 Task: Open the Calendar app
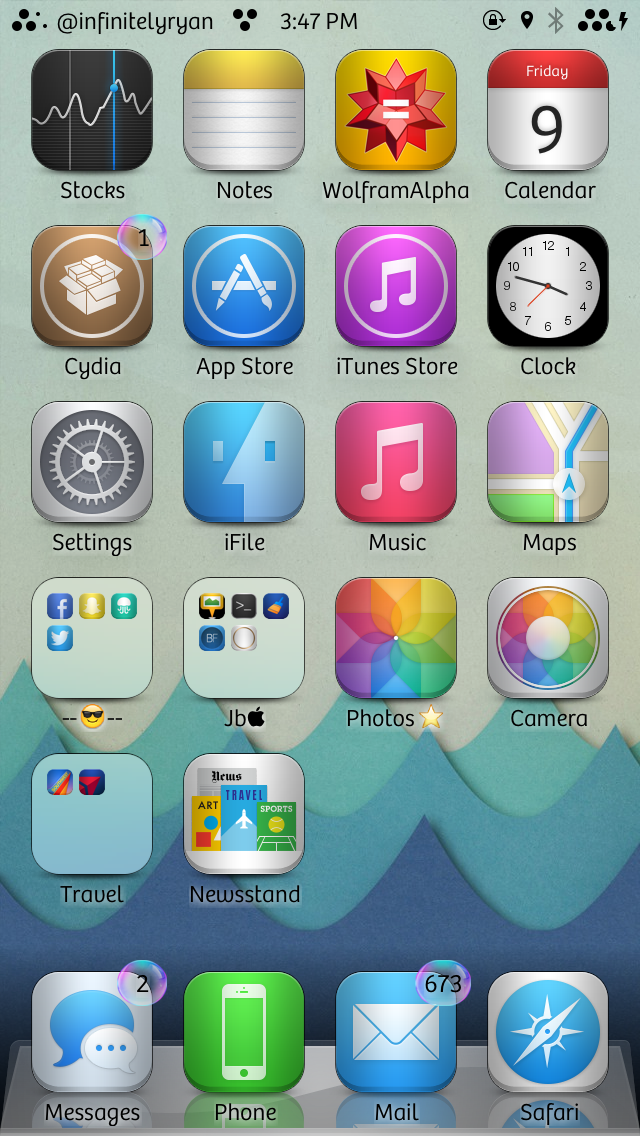point(548,110)
